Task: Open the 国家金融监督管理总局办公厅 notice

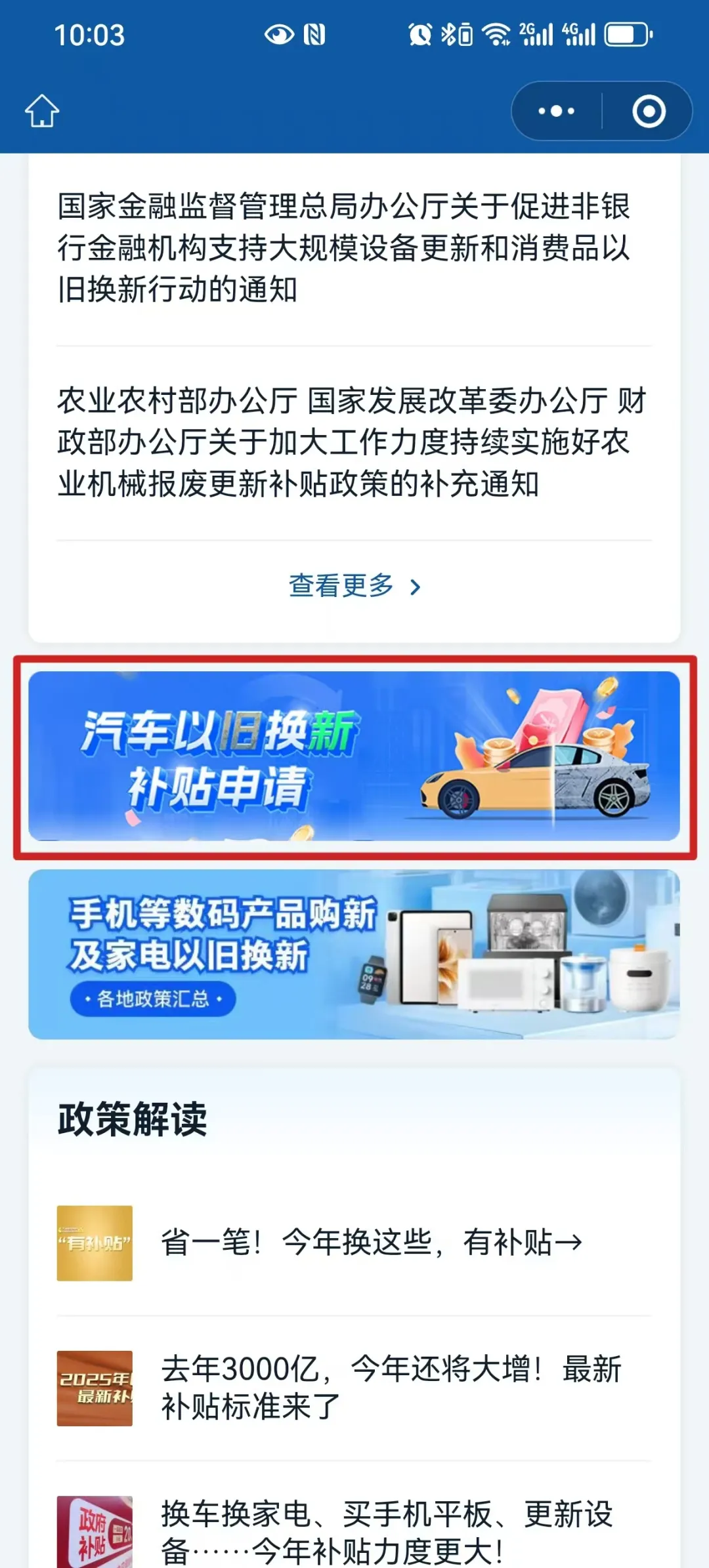Action: 343,248
